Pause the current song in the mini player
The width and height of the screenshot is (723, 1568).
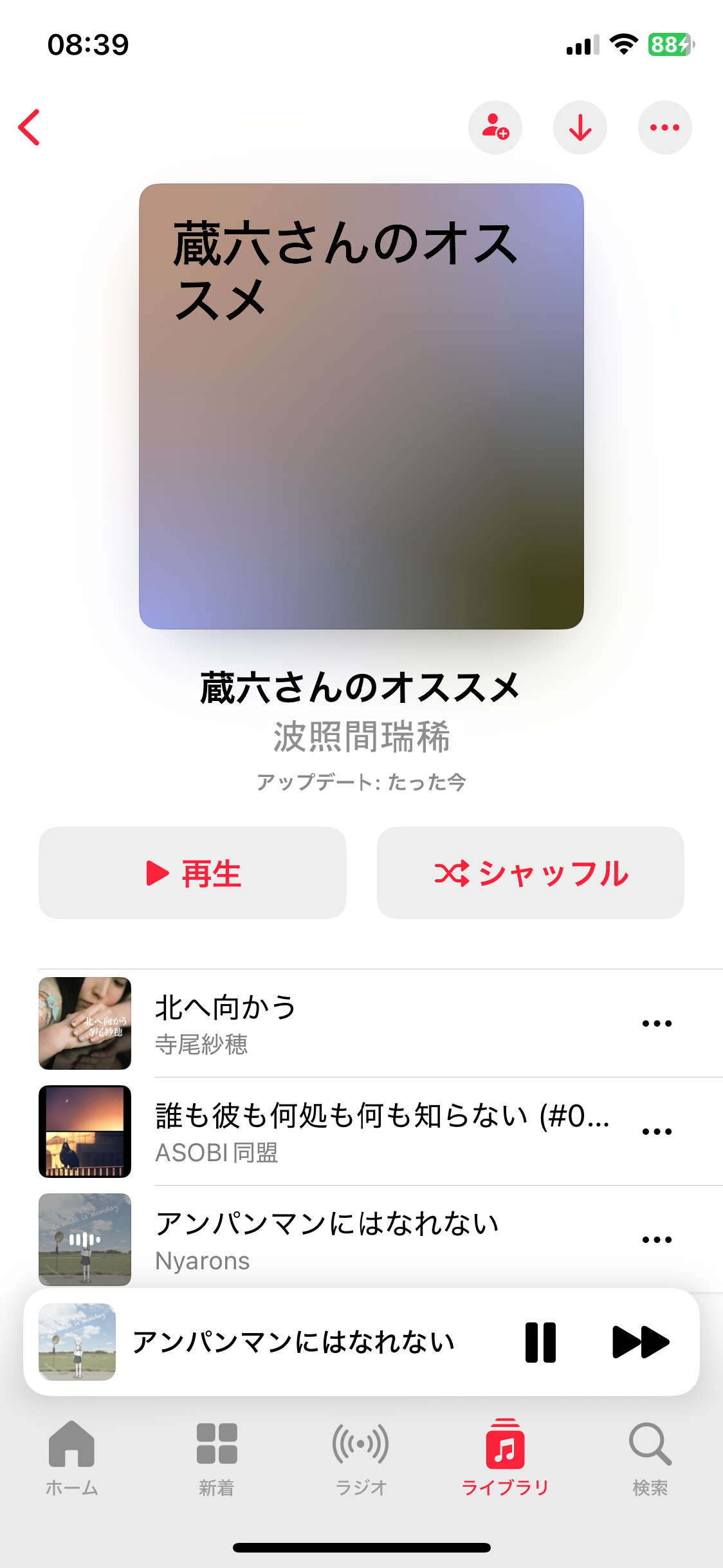540,1342
